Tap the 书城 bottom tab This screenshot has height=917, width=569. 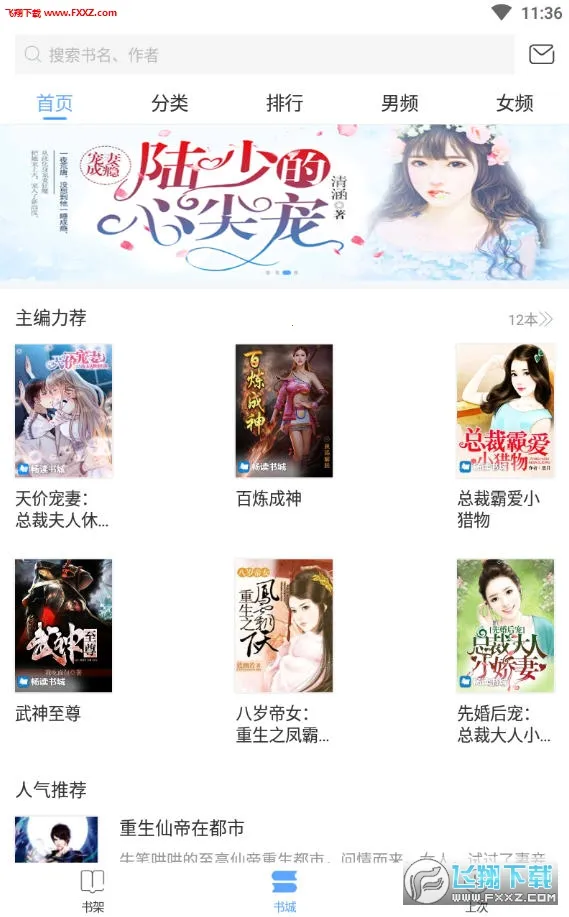pyautogui.click(x=285, y=891)
